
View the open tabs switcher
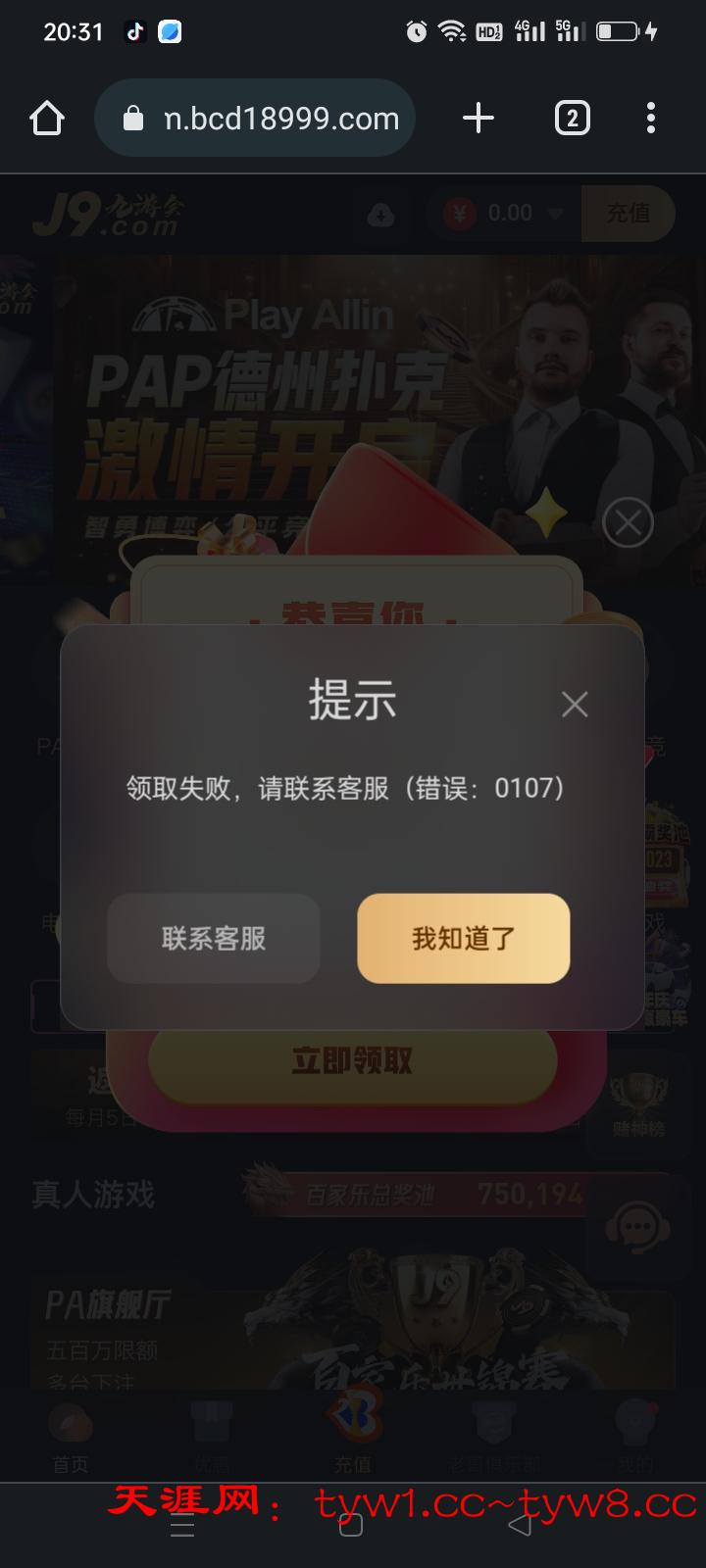(x=572, y=119)
